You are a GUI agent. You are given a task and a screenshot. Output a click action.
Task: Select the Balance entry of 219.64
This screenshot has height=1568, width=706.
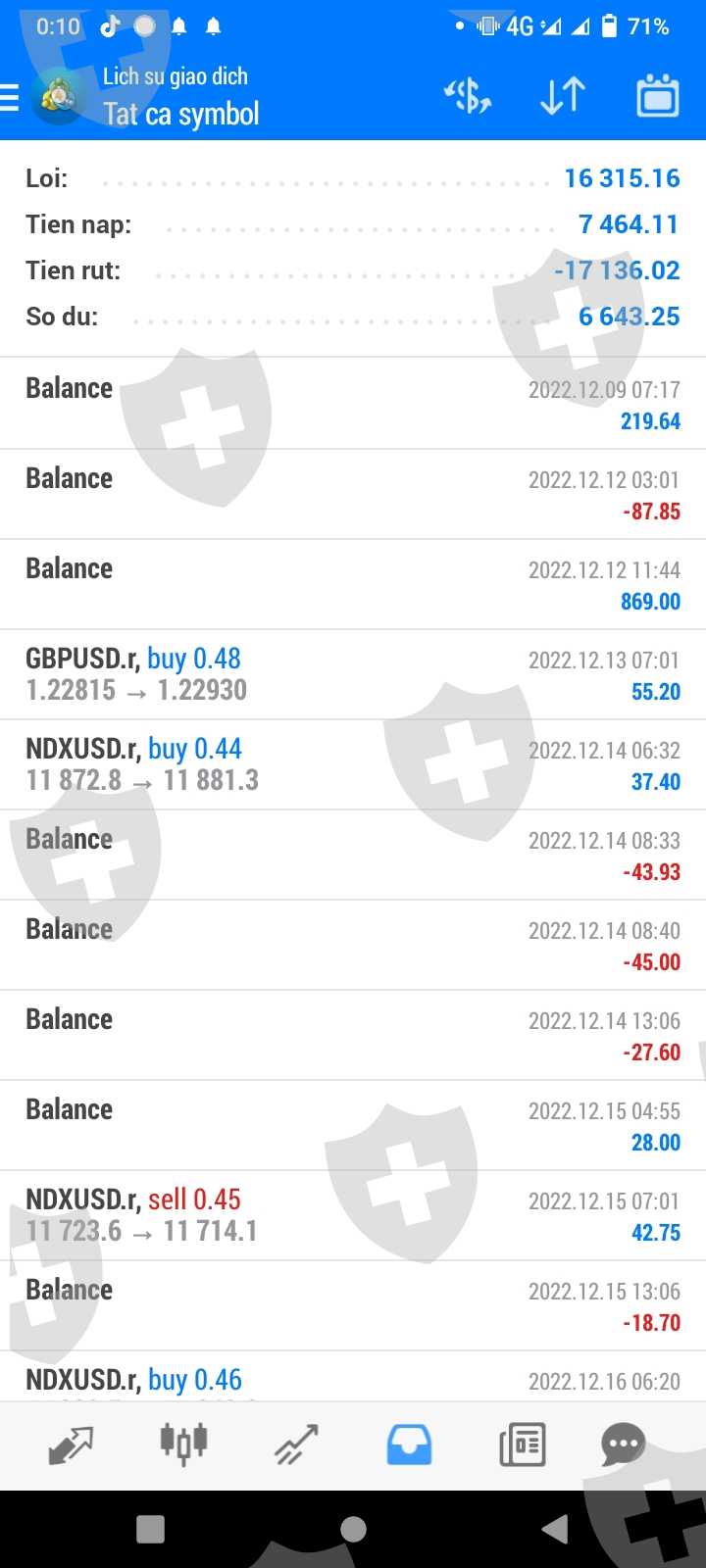click(x=353, y=404)
